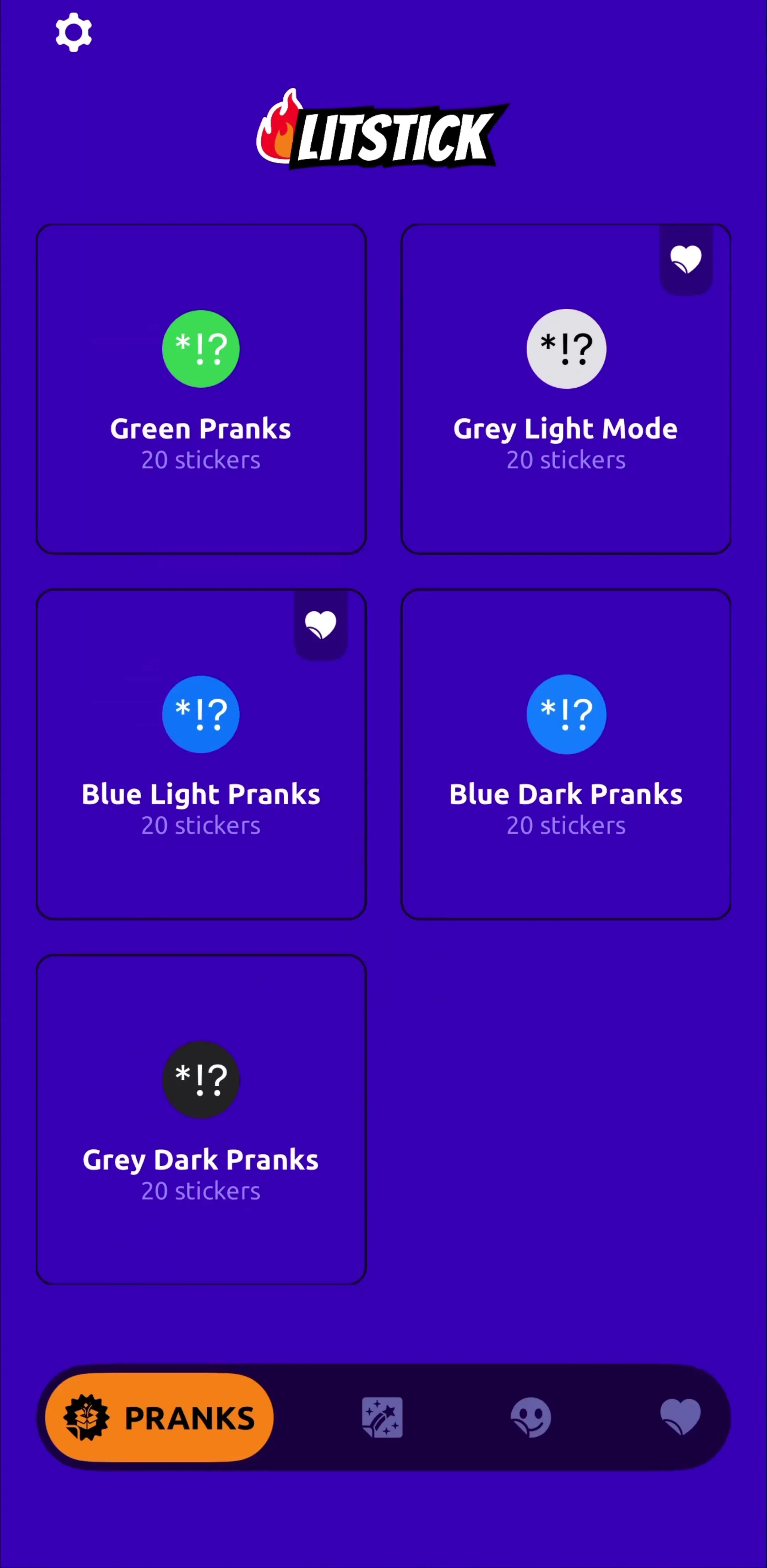Switch to the smiley face tab
Image resolution: width=767 pixels, height=1568 pixels.
click(531, 1418)
